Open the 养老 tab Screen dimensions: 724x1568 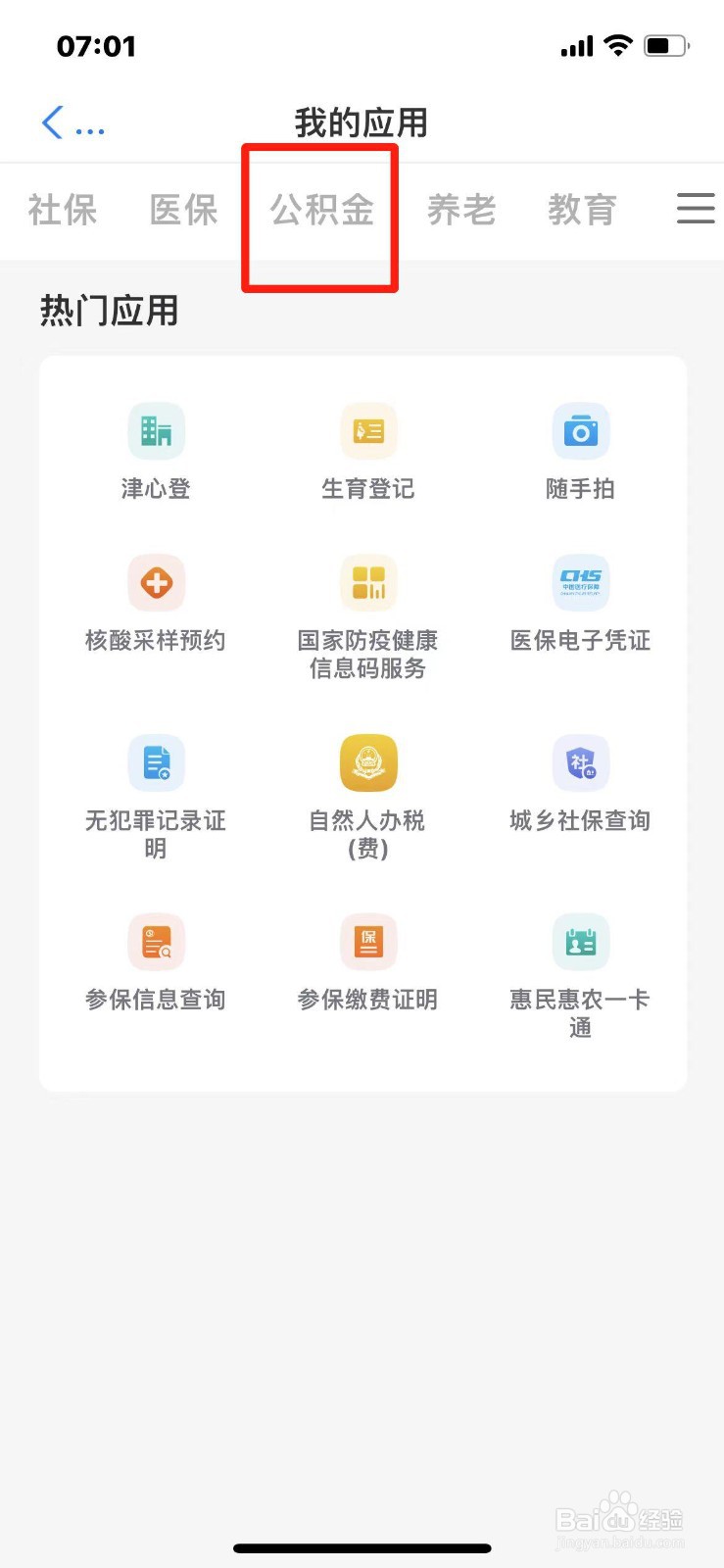click(x=461, y=210)
